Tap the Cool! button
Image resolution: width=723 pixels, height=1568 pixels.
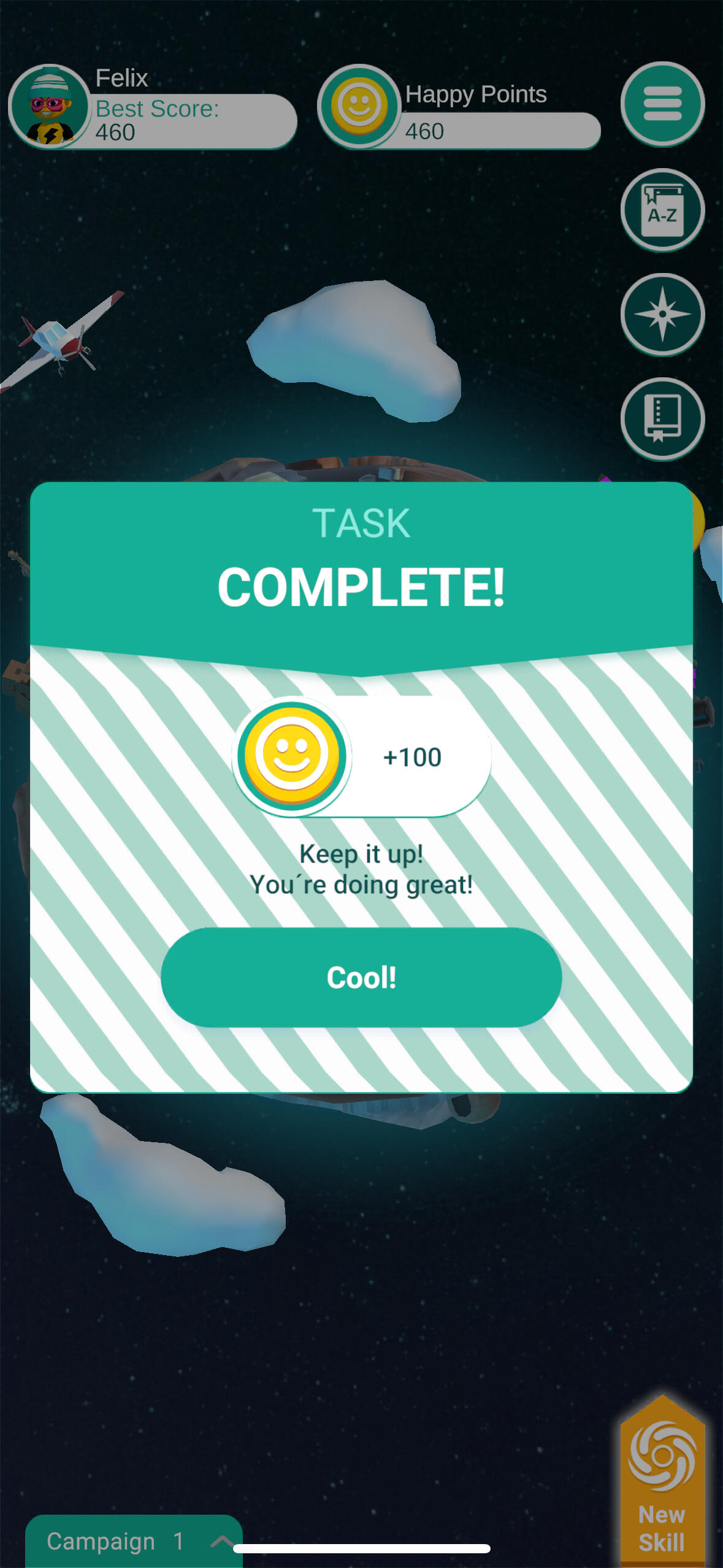coord(361,977)
